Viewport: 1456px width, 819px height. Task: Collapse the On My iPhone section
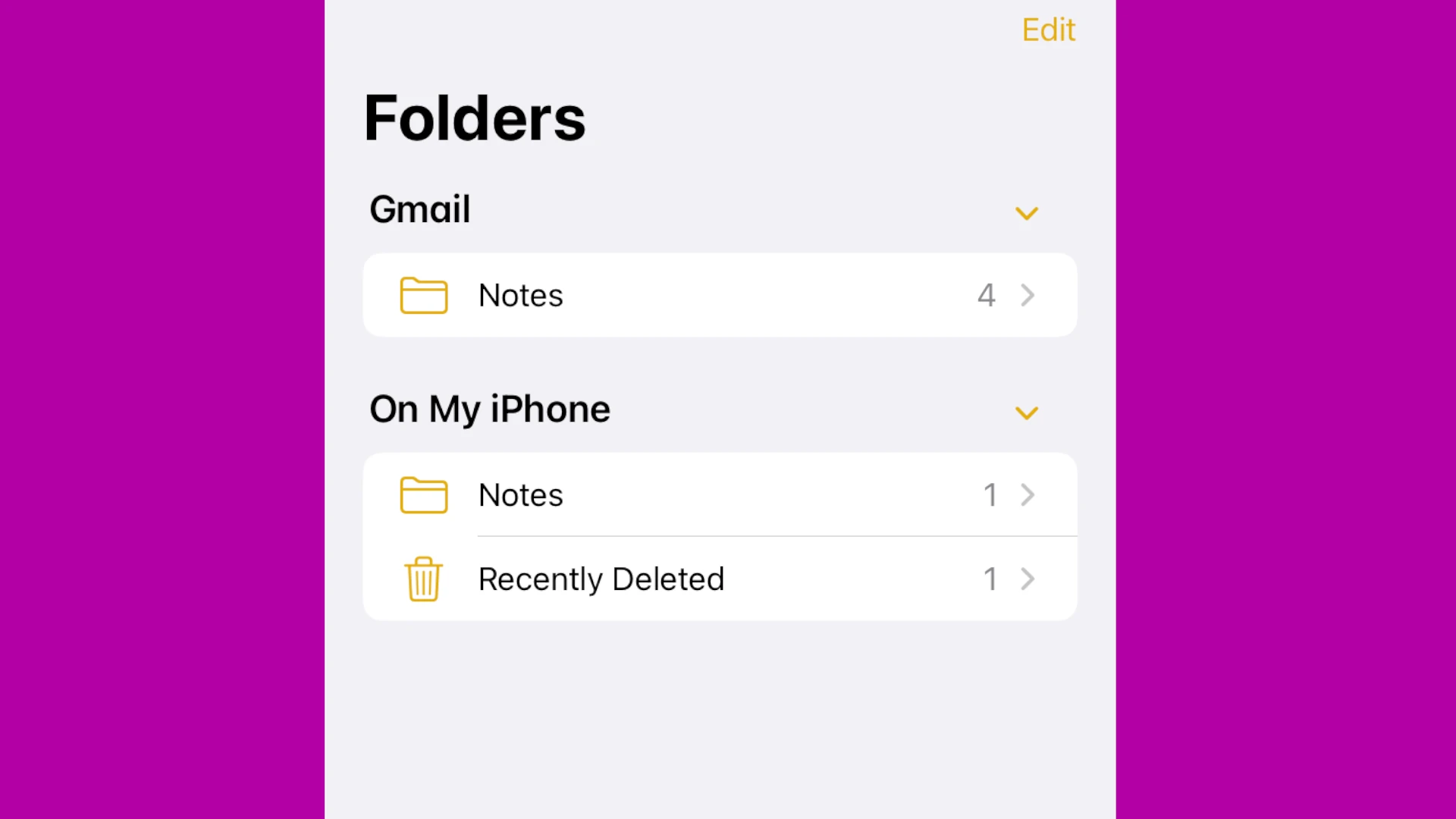(x=1026, y=413)
